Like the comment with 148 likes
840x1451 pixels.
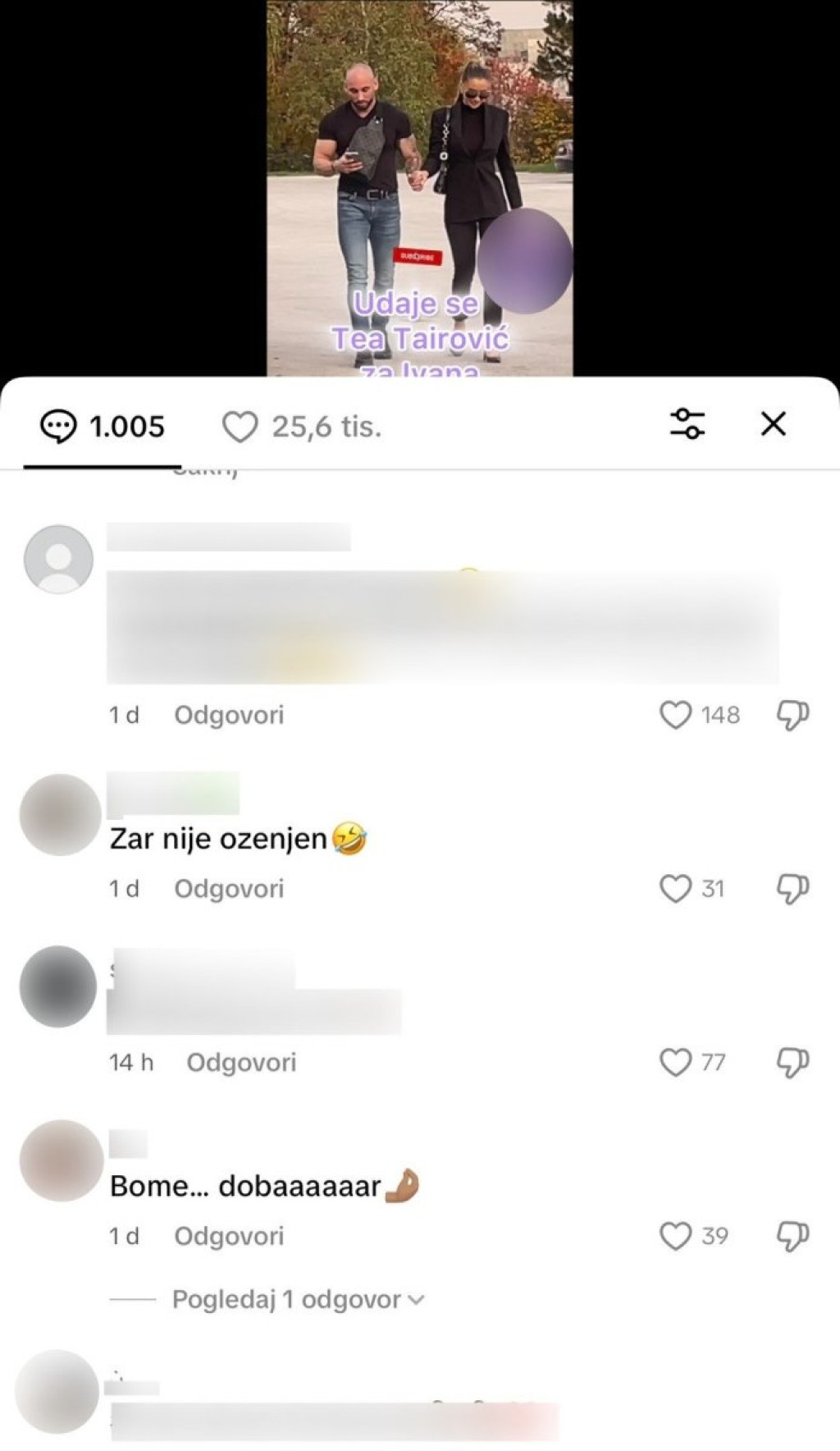[676, 716]
